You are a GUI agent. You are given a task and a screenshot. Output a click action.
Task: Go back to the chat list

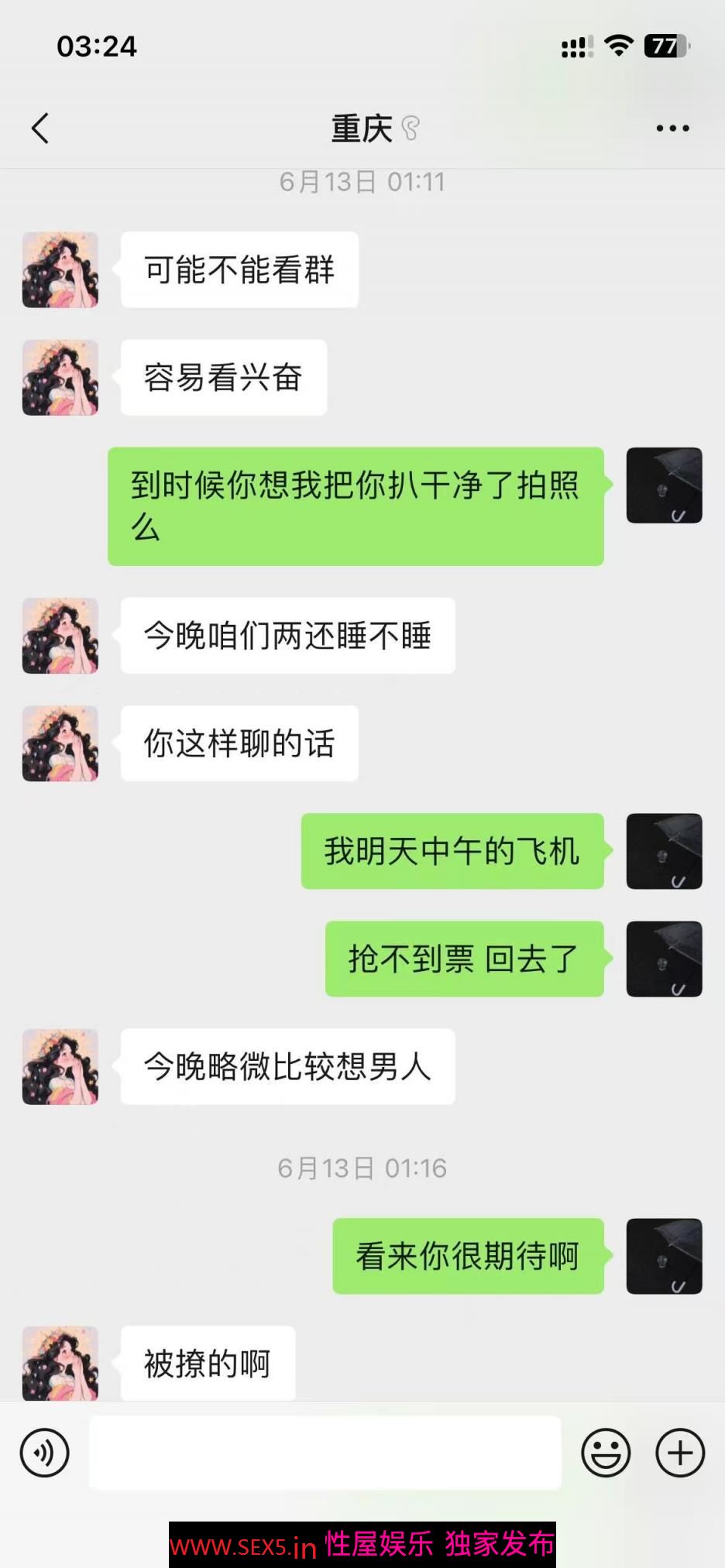click(40, 129)
